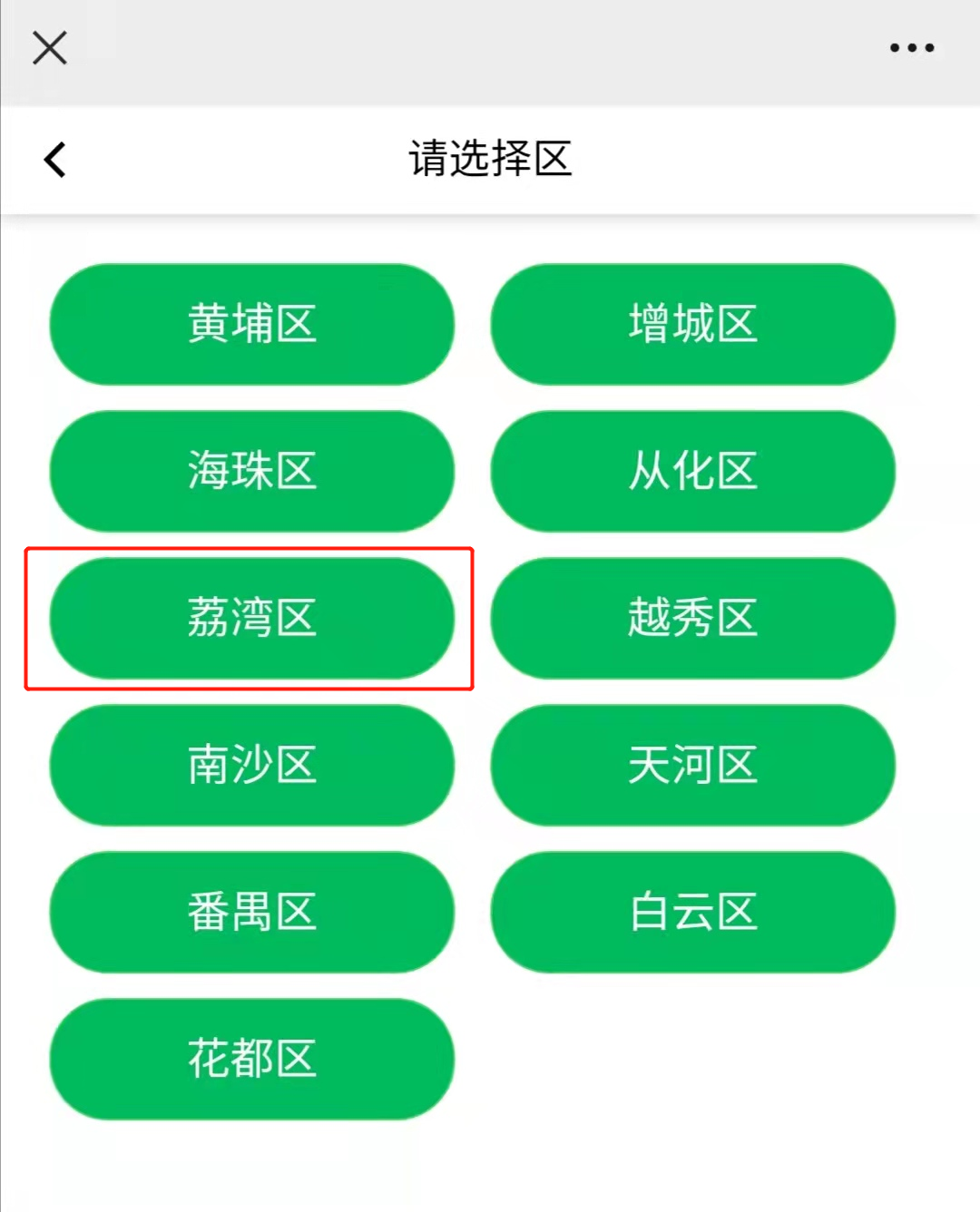Tap 南沙区 district option
The image size is (980, 1212).
[x=251, y=766]
